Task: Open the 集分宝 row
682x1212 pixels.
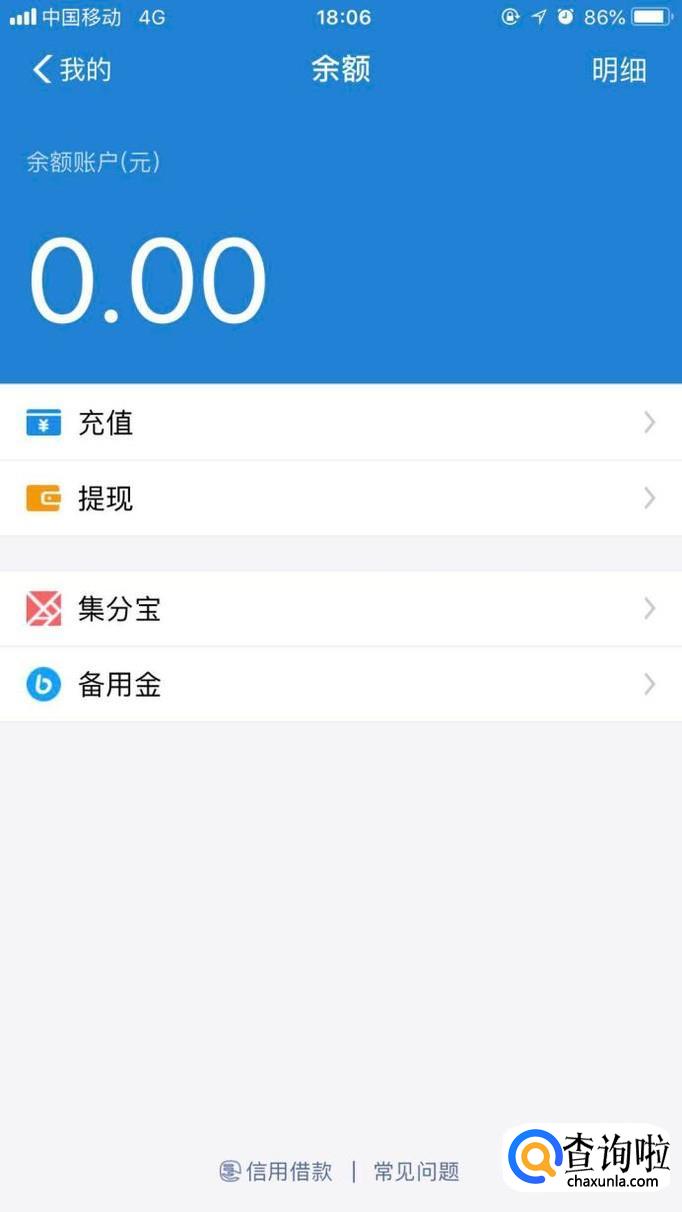Action: (341, 609)
